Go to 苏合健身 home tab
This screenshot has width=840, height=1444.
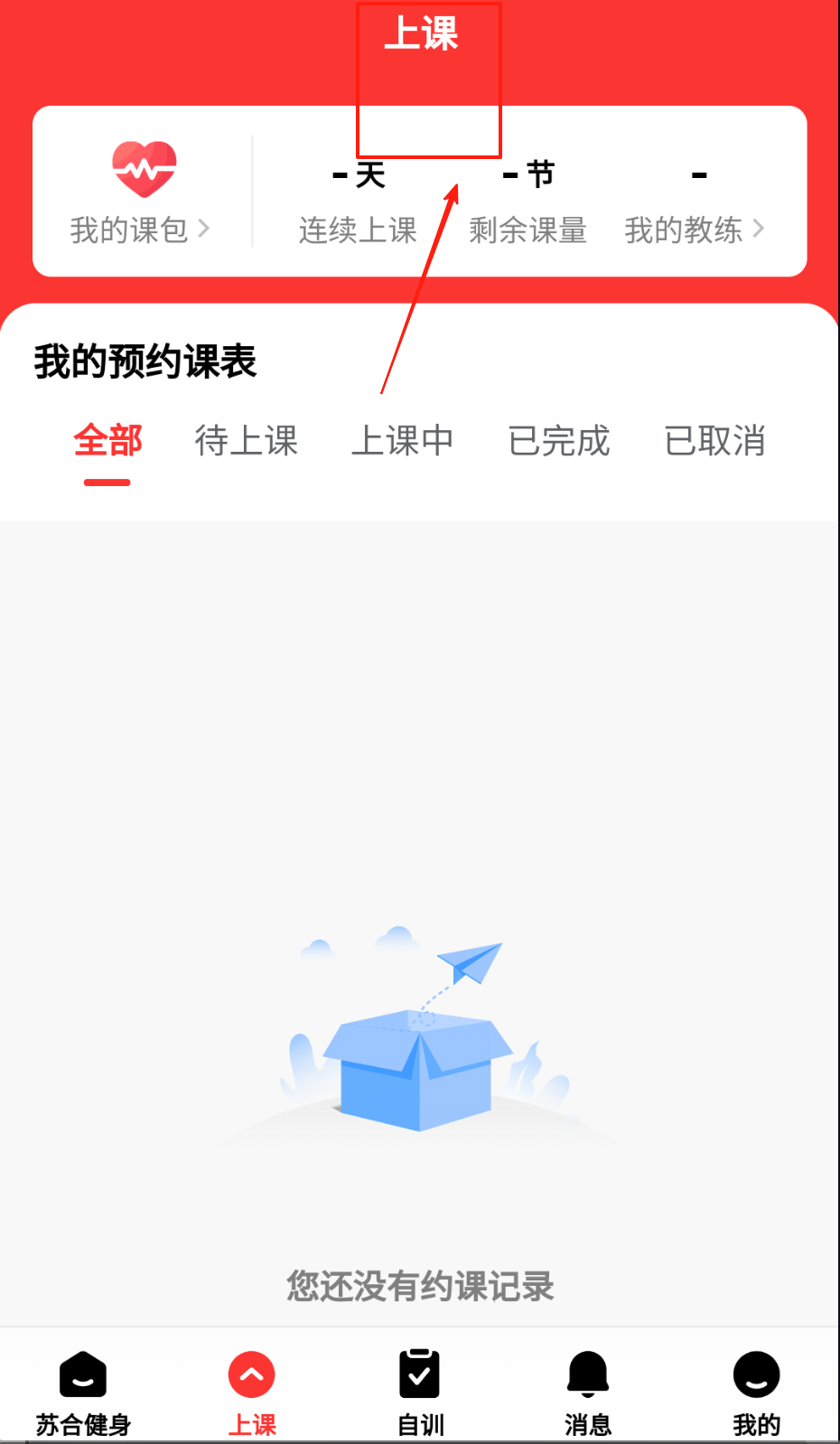coord(83,1392)
